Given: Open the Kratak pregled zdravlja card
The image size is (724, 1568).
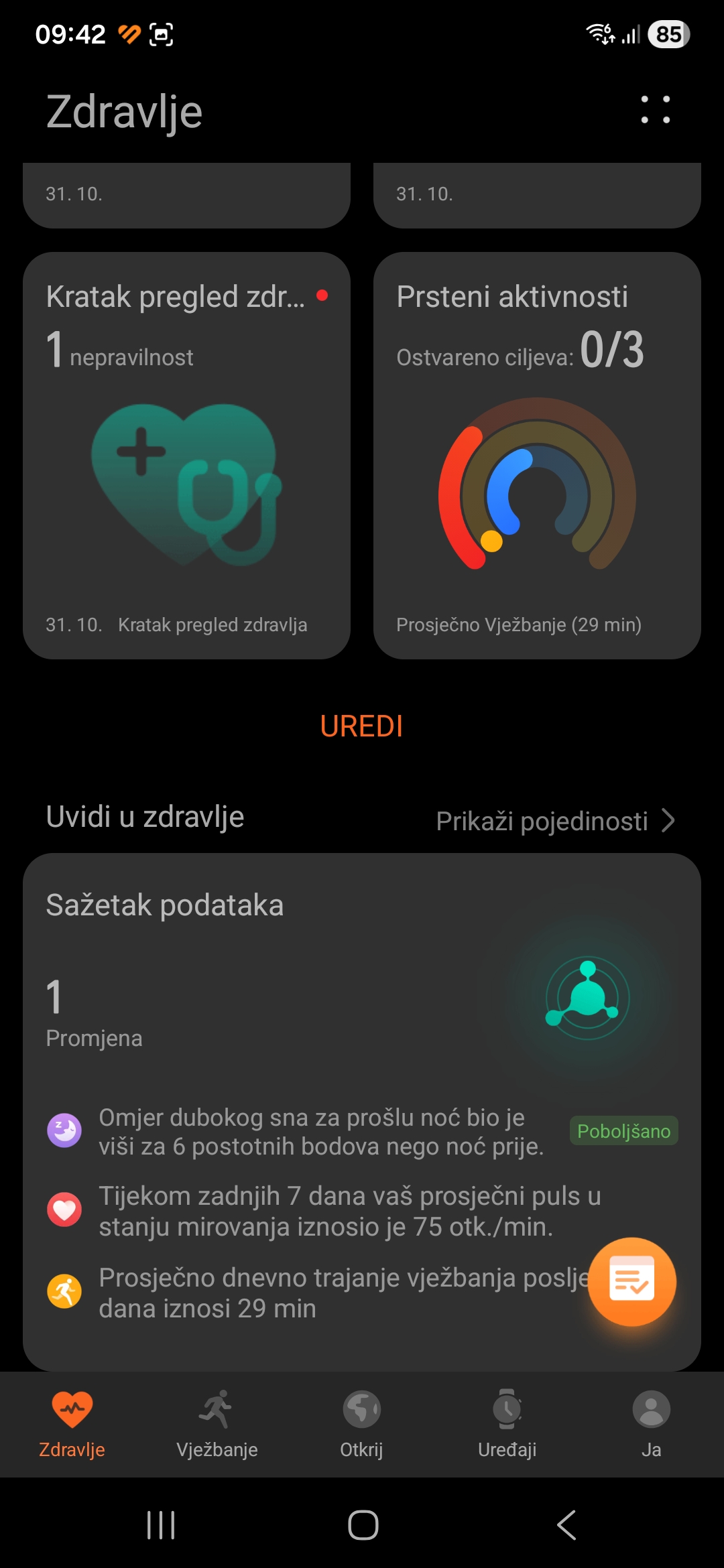Looking at the screenshot, I should [x=186, y=456].
